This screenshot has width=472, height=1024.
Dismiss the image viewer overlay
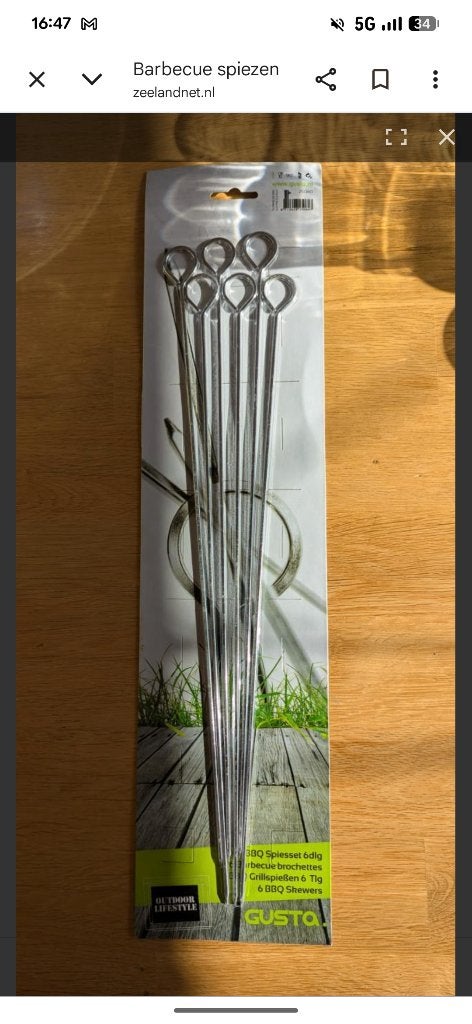447,137
